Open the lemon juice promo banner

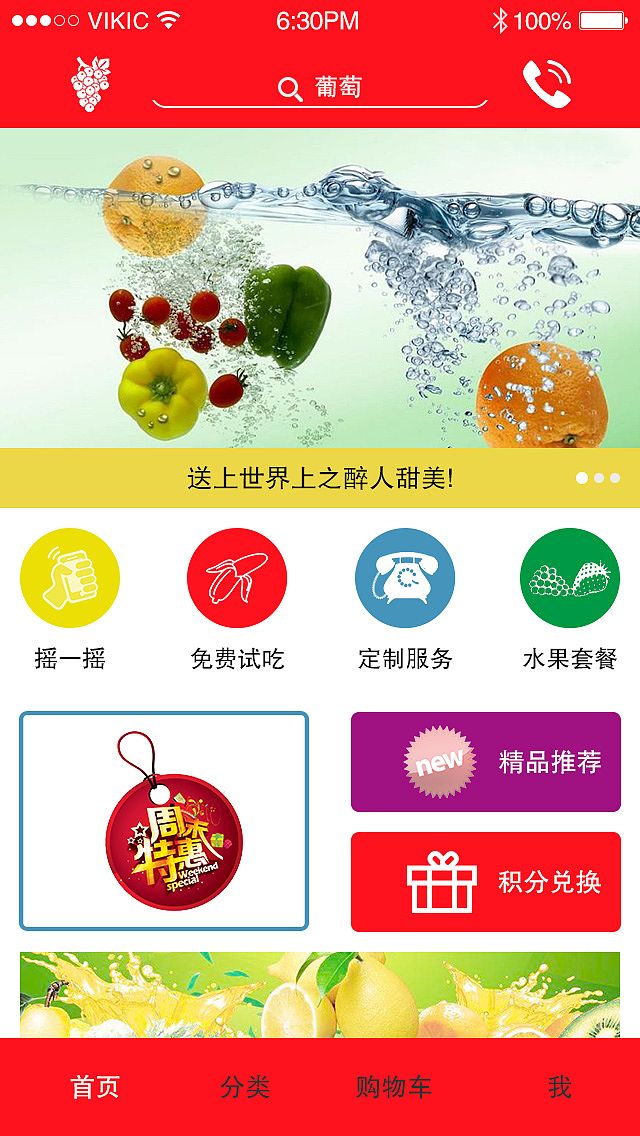pyautogui.click(x=320, y=994)
